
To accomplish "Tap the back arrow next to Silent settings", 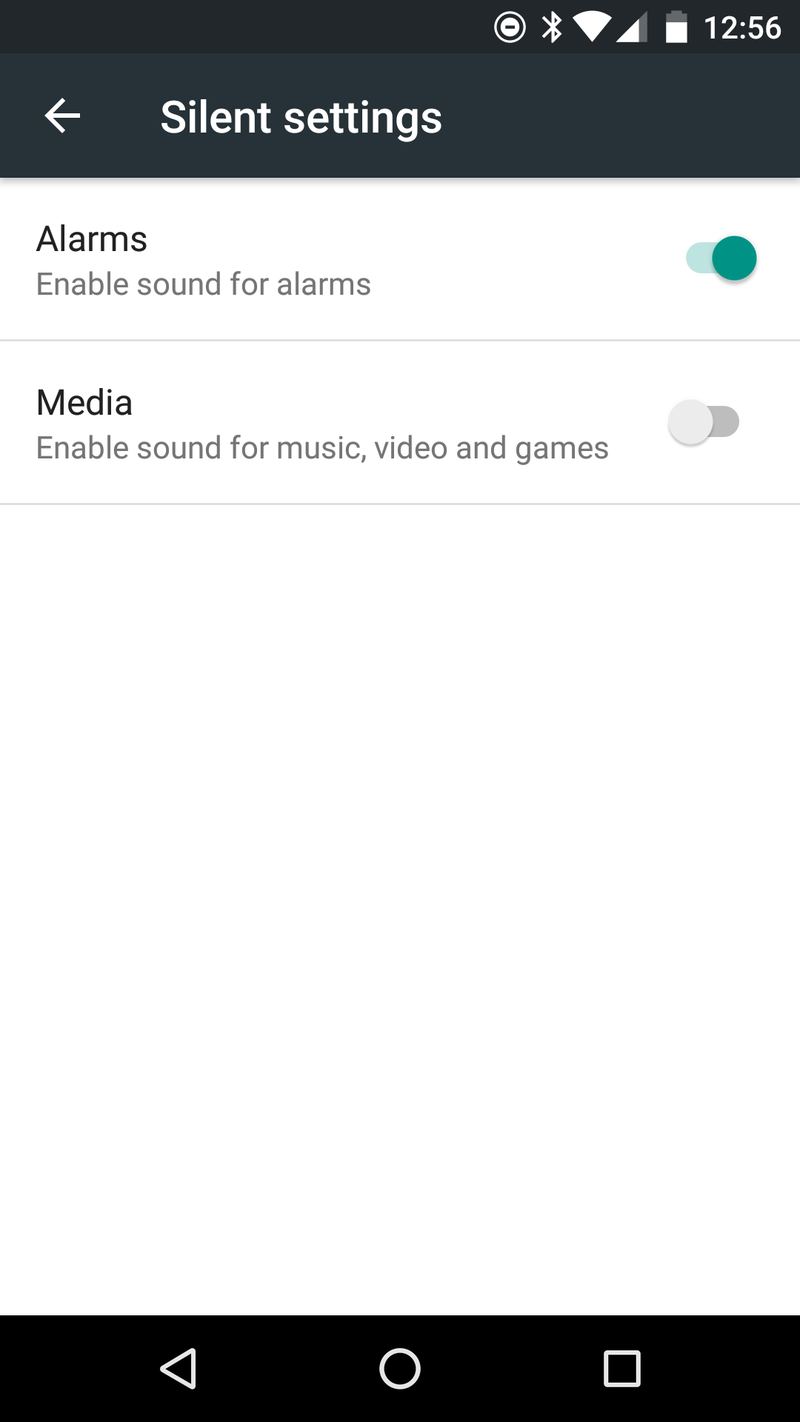I will pos(62,115).
